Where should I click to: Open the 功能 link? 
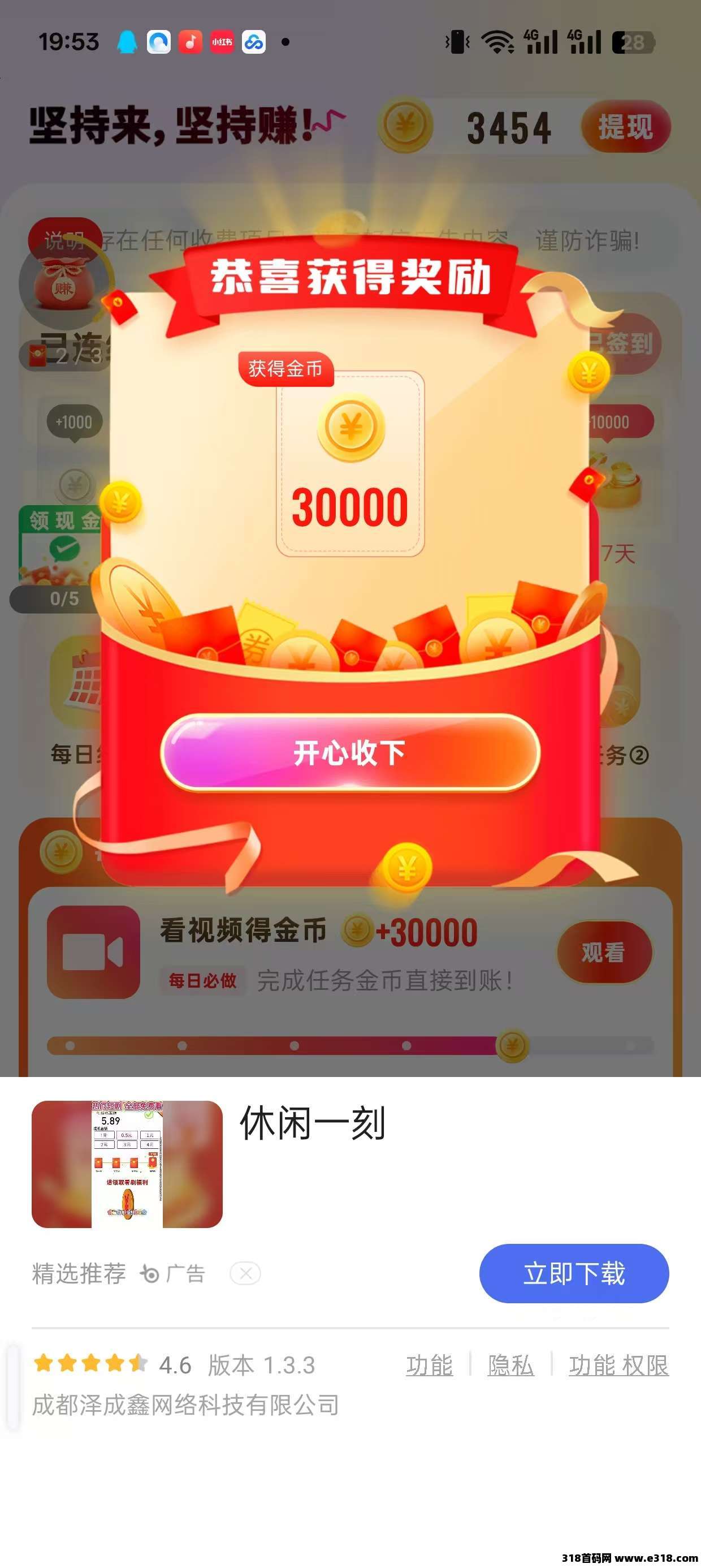[429, 1365]
